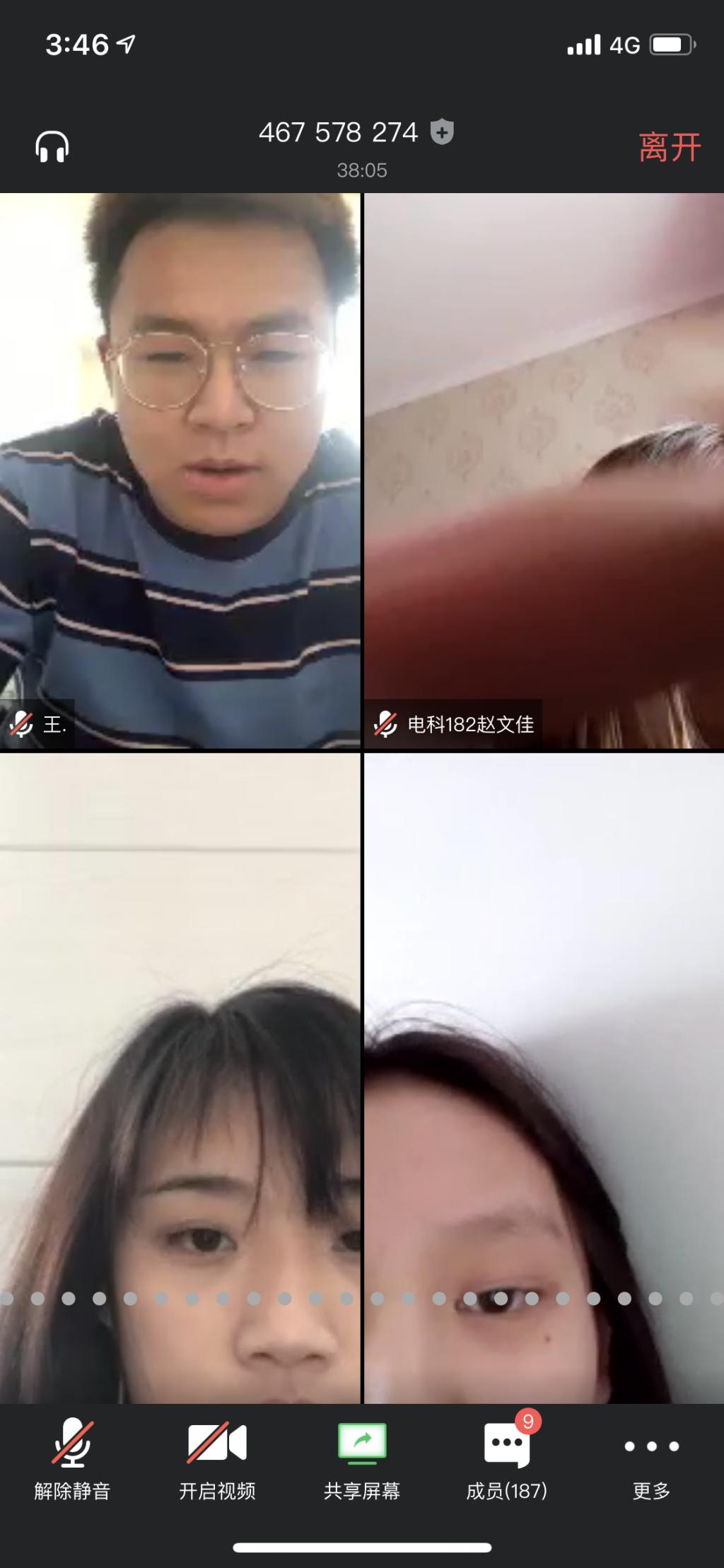Open meeting security info shield icon
Screen dimensions: 724x1568
[442, 132]
